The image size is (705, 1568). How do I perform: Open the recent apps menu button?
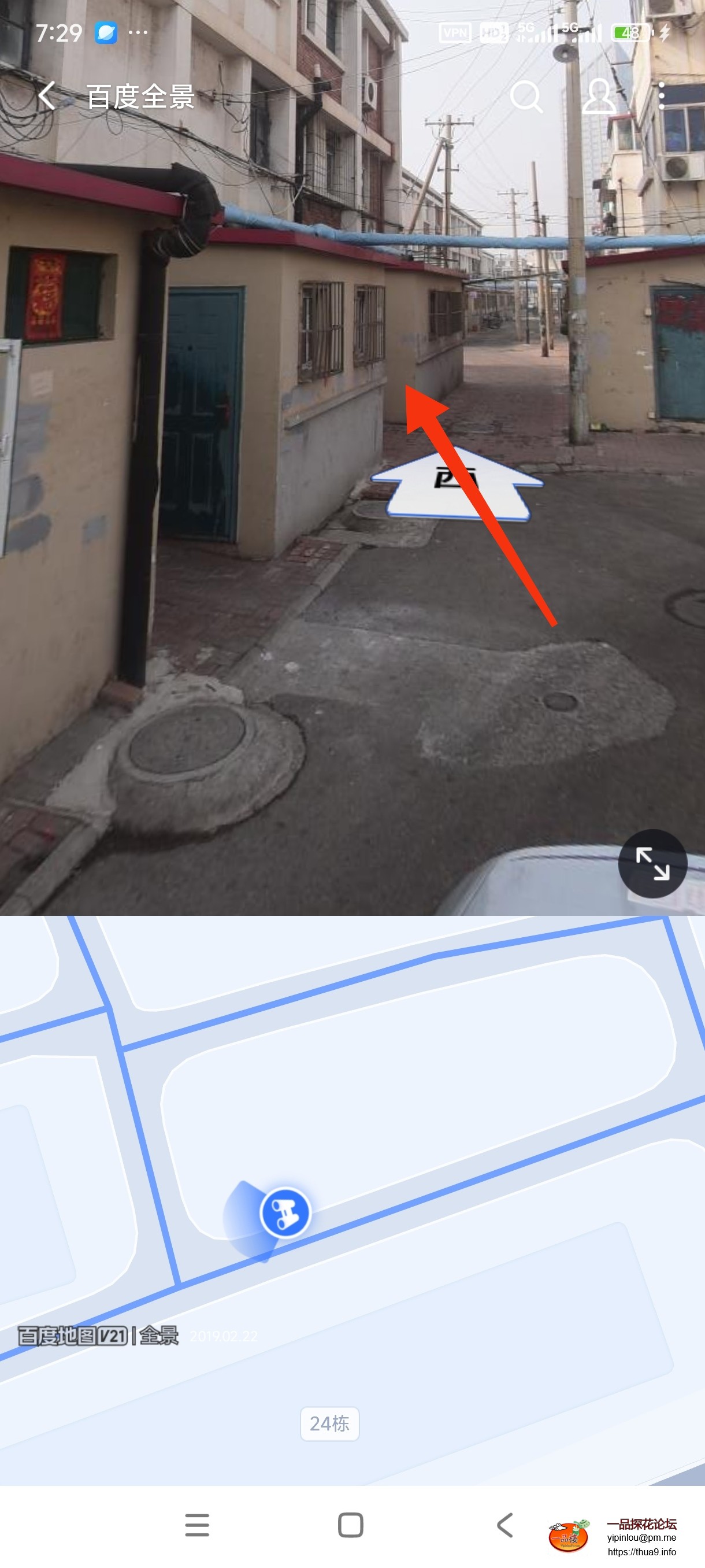(x=197, y=1525)
